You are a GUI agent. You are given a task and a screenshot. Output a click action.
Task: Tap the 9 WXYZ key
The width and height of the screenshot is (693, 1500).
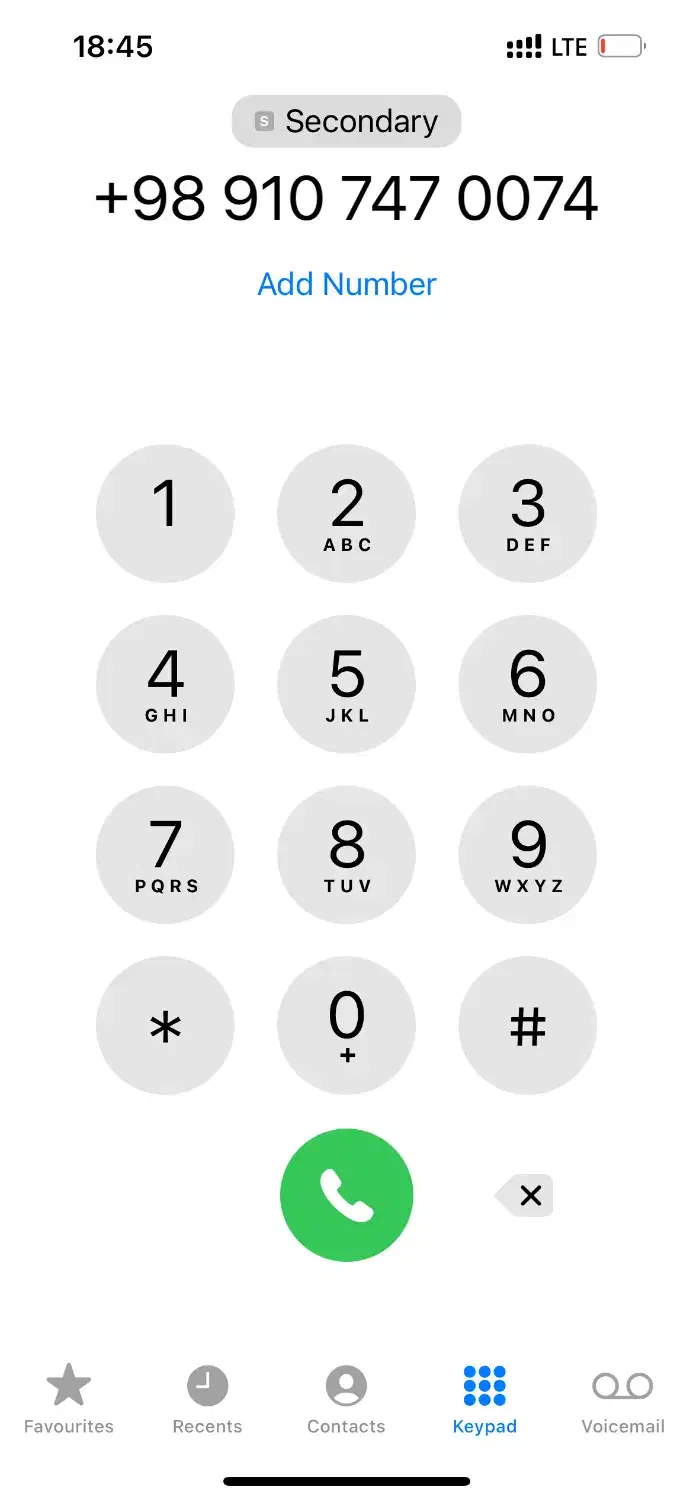coord(527,855)
